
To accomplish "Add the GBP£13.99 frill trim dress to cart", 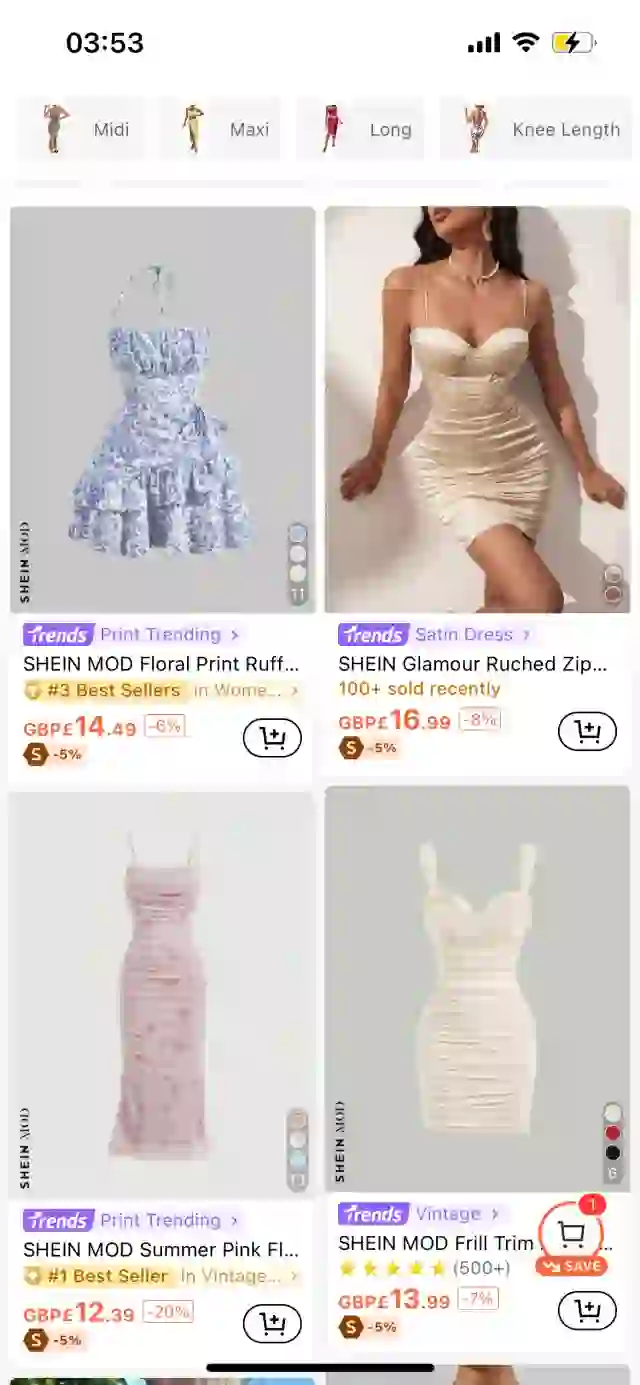I will (x=587, y=1310).
